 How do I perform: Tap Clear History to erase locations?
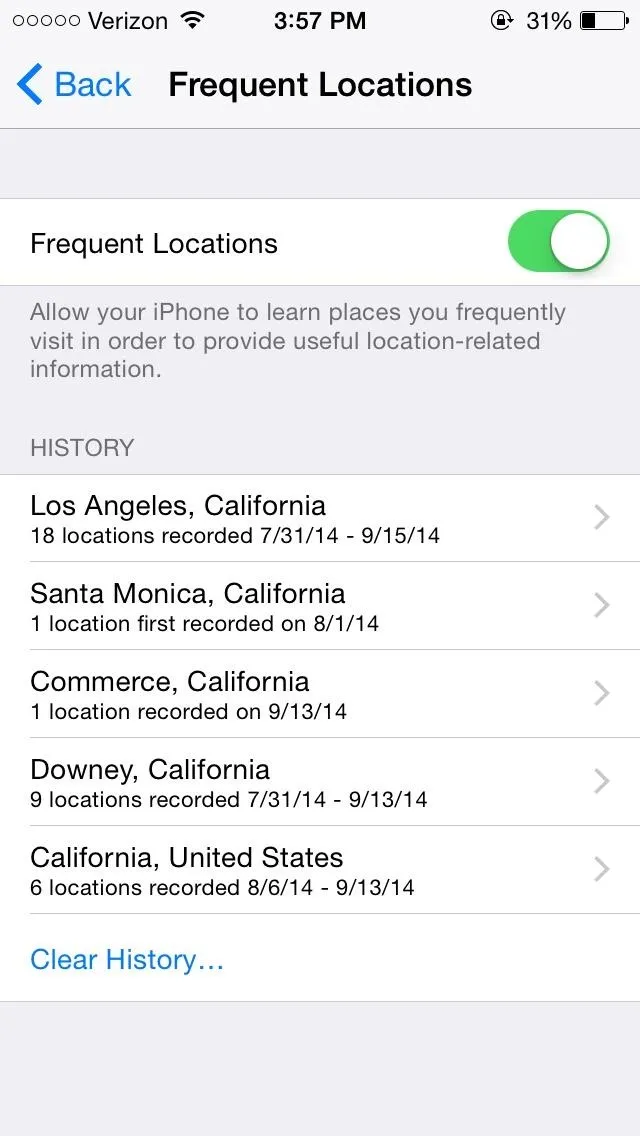click(x=127, y=959)
